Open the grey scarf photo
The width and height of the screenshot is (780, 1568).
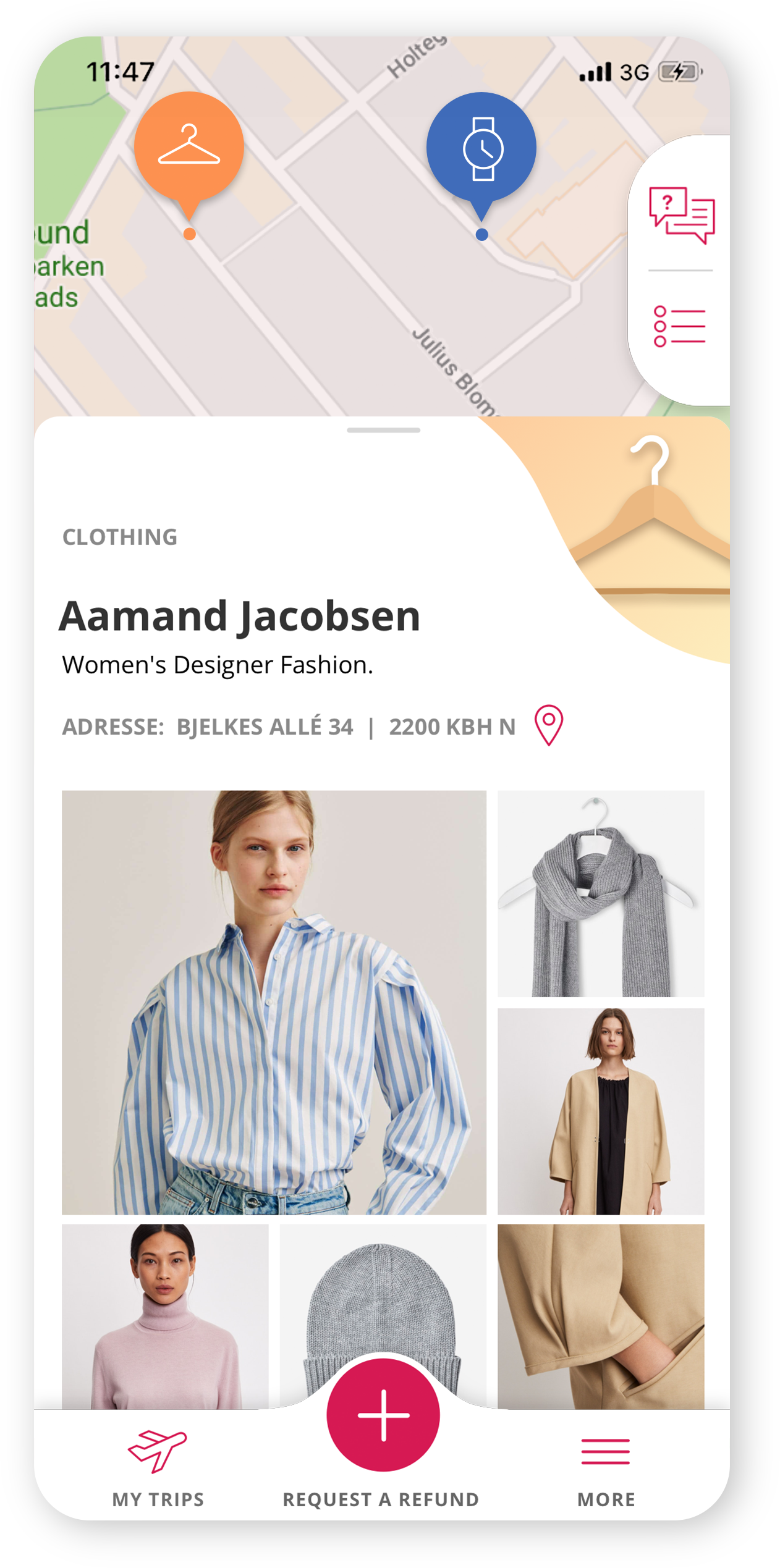tap(601, 893)
